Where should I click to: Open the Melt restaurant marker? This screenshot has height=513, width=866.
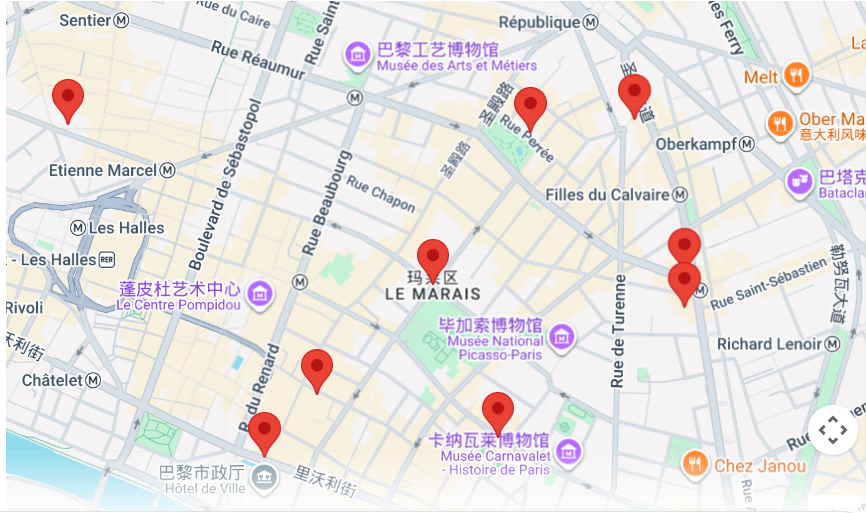796,74
